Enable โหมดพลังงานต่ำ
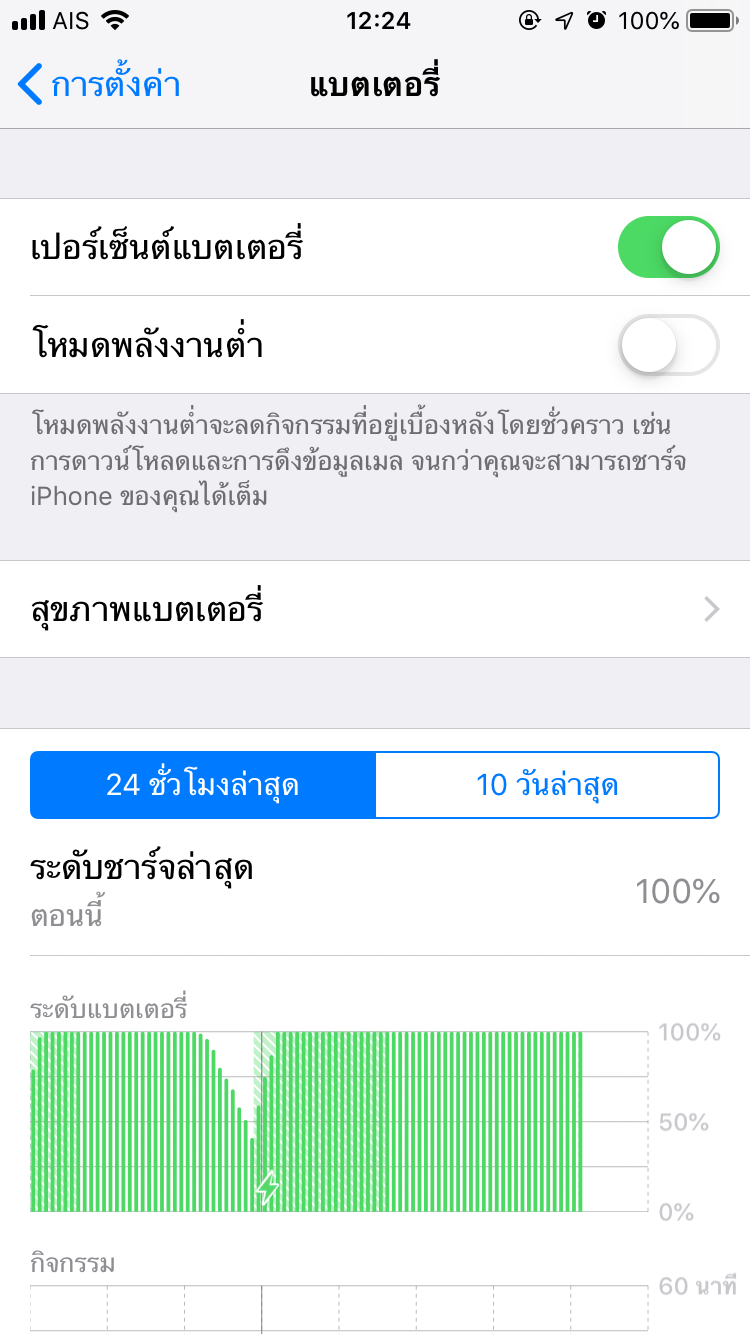The height and width of the screenshot is (1334, 750). [669, 345]
